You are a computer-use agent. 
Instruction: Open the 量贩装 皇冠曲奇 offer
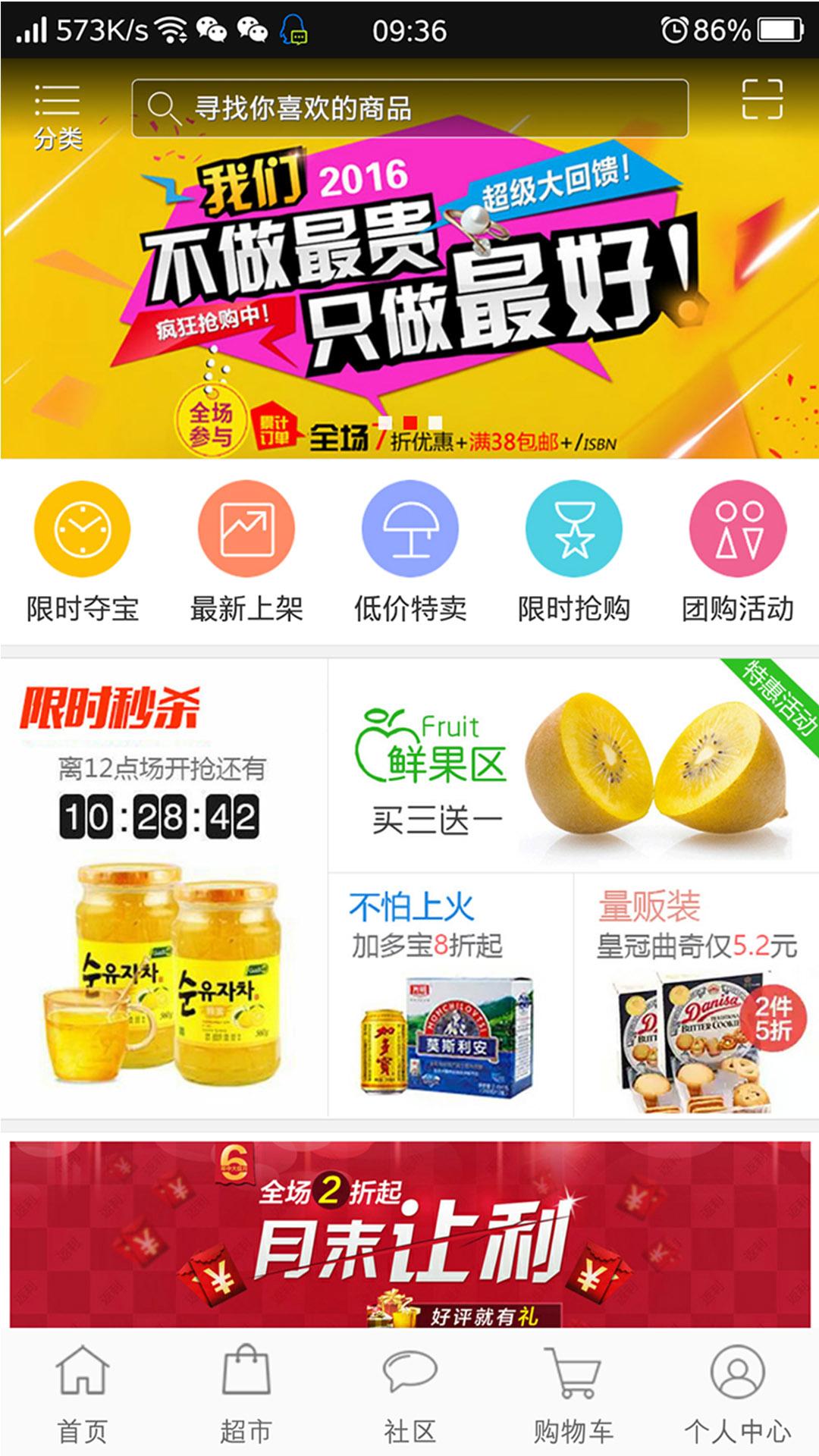click(696, 995)
